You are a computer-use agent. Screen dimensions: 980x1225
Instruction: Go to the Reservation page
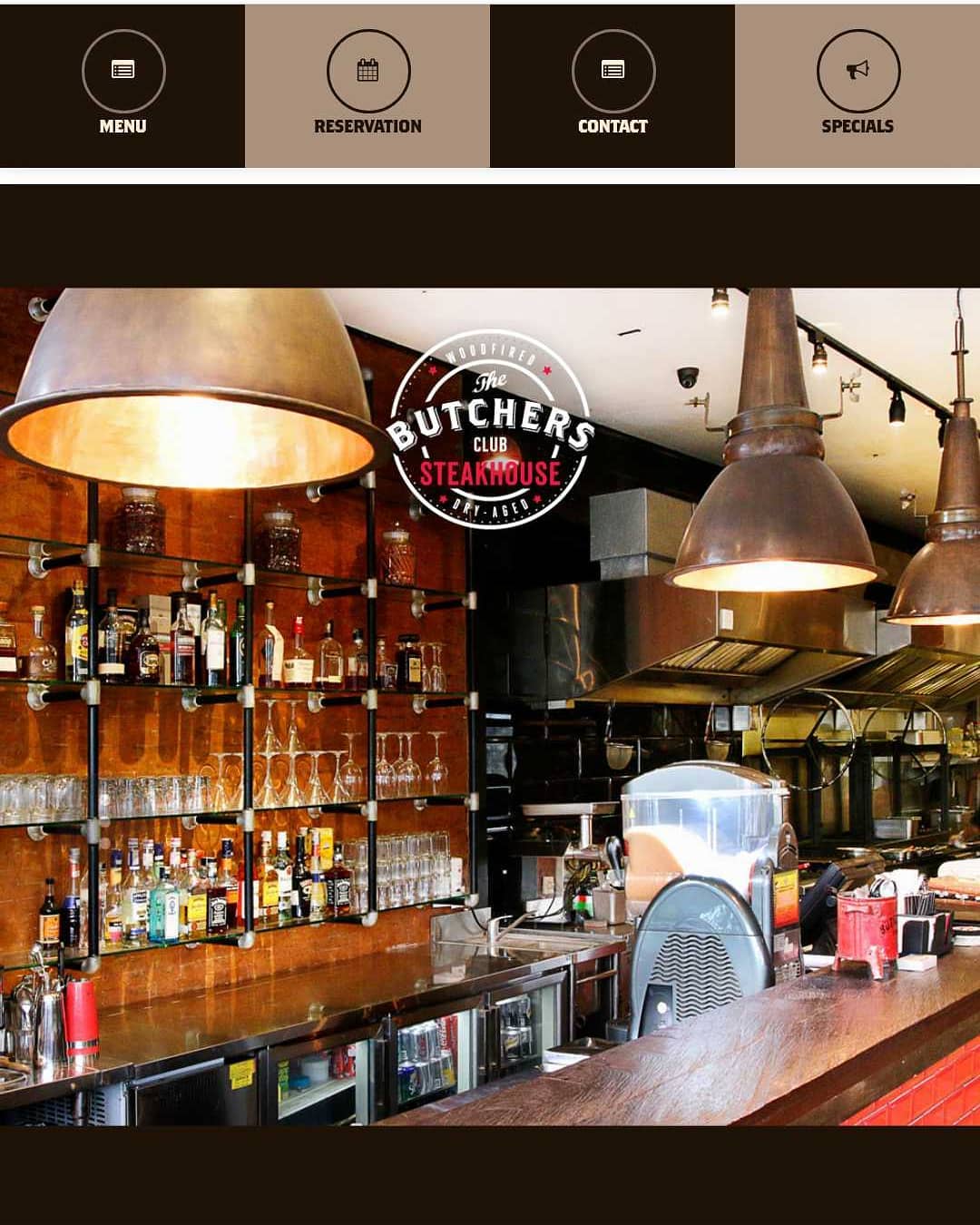pyautogui.click(x=367, y=85)
